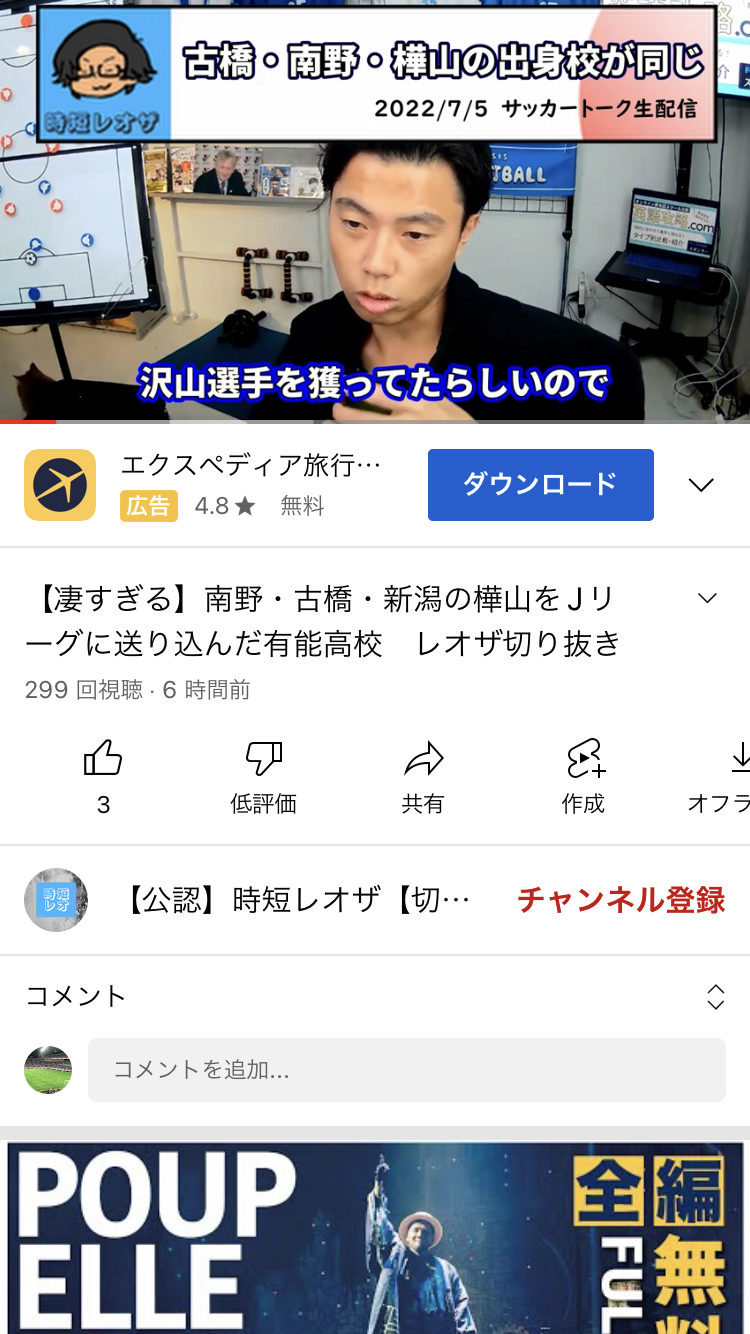Add a comment in コメントを追加 field
Viewport: 750px width, 1334px height.
point(406,1070)
